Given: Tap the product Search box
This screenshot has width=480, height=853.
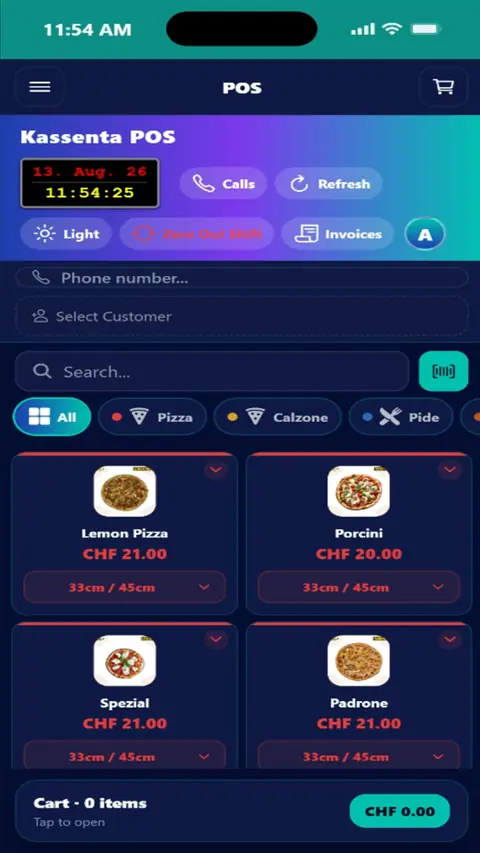Looking at the screenshot, I should [x=212, y=372].
